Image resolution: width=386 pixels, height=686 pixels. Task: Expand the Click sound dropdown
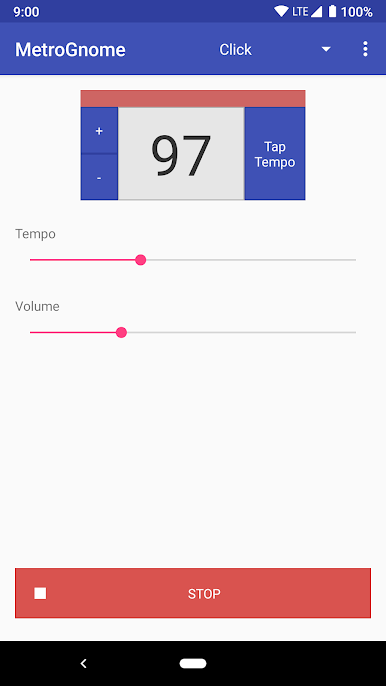click(x=275, y=49)
